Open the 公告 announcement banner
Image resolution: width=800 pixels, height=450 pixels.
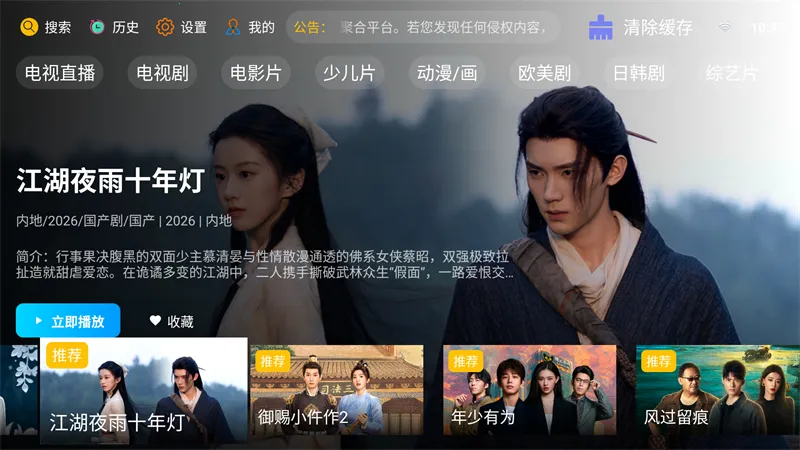point(424,27)
